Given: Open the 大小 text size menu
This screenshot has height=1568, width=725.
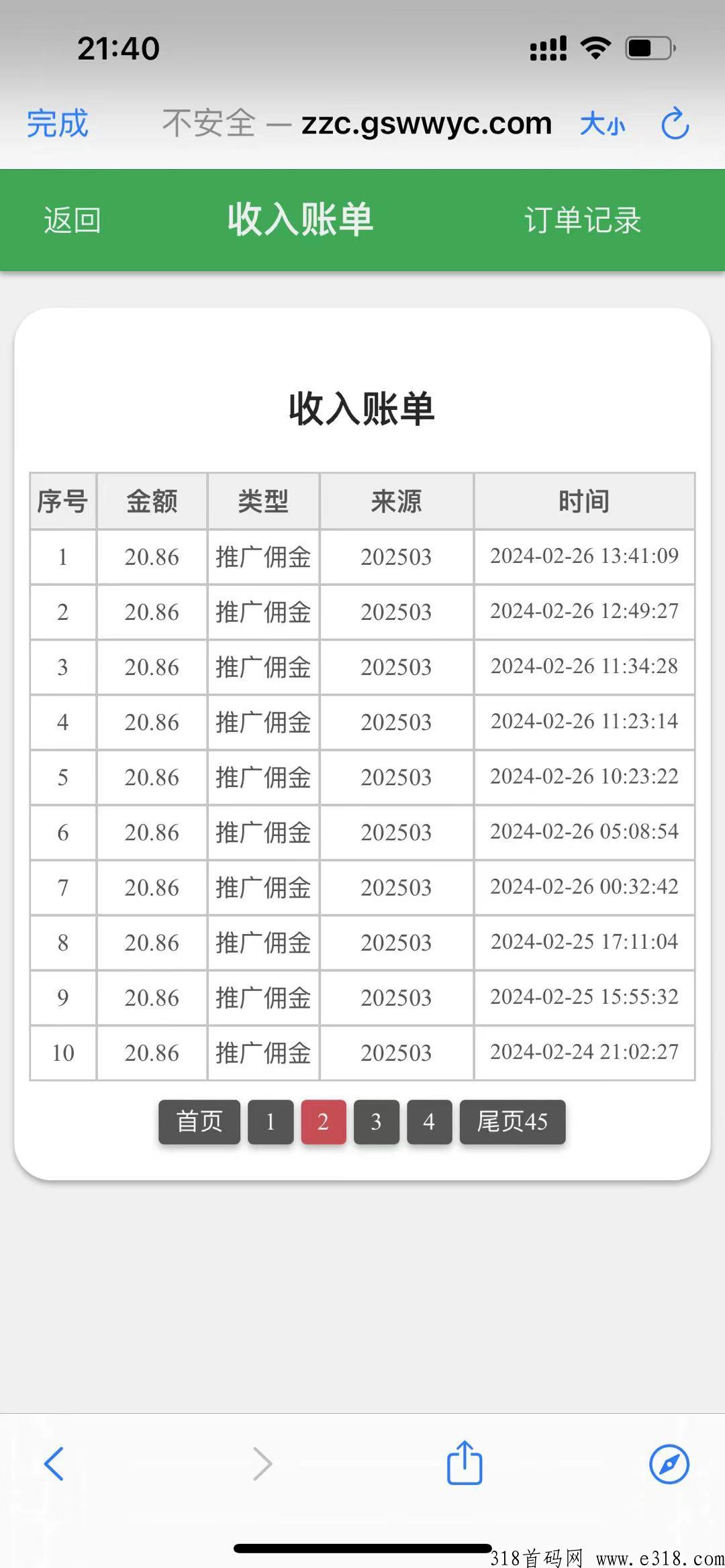Looking at the screenshot, I should tap(602, 124).
